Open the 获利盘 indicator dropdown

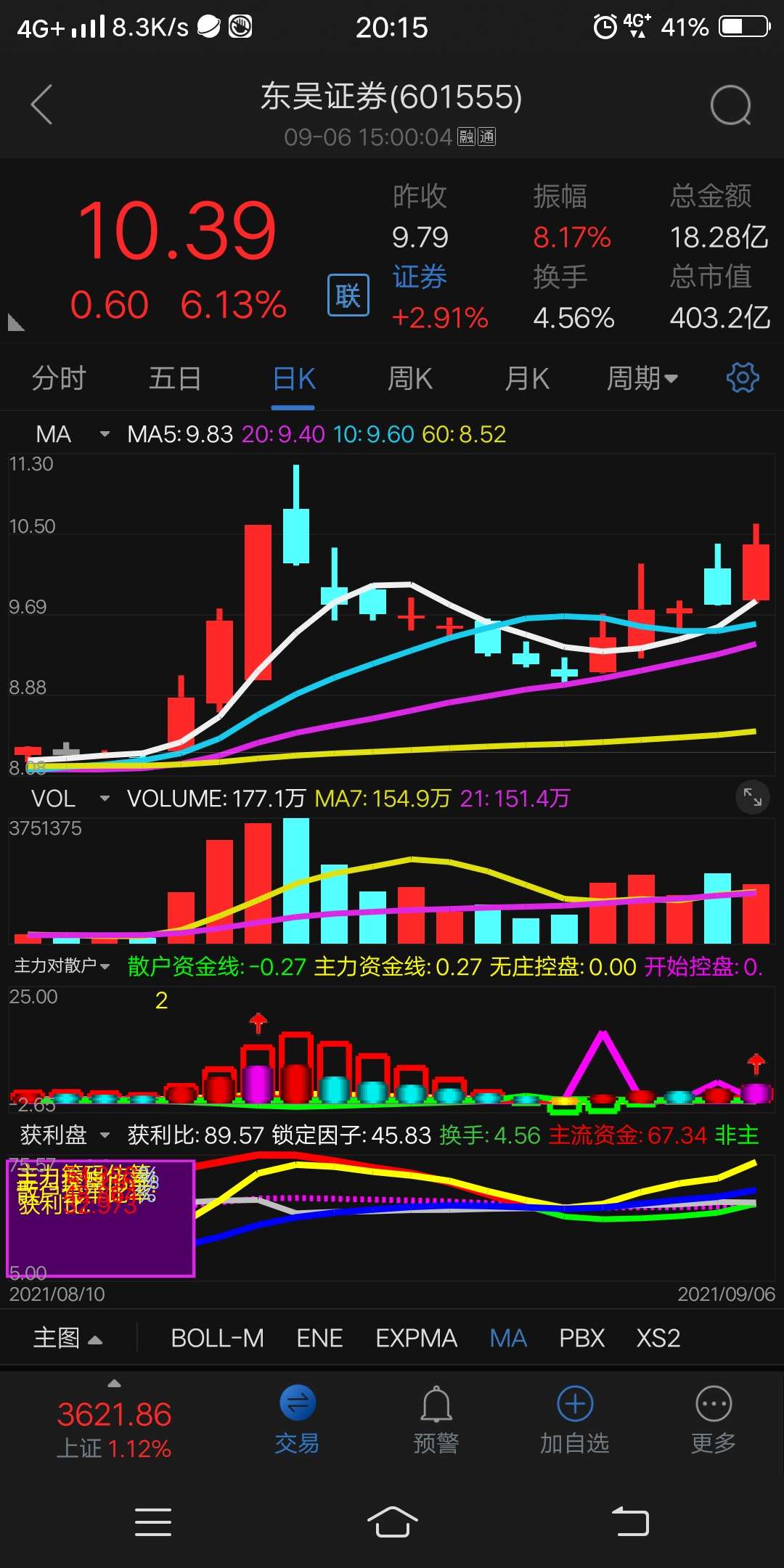pos(104,1135)
